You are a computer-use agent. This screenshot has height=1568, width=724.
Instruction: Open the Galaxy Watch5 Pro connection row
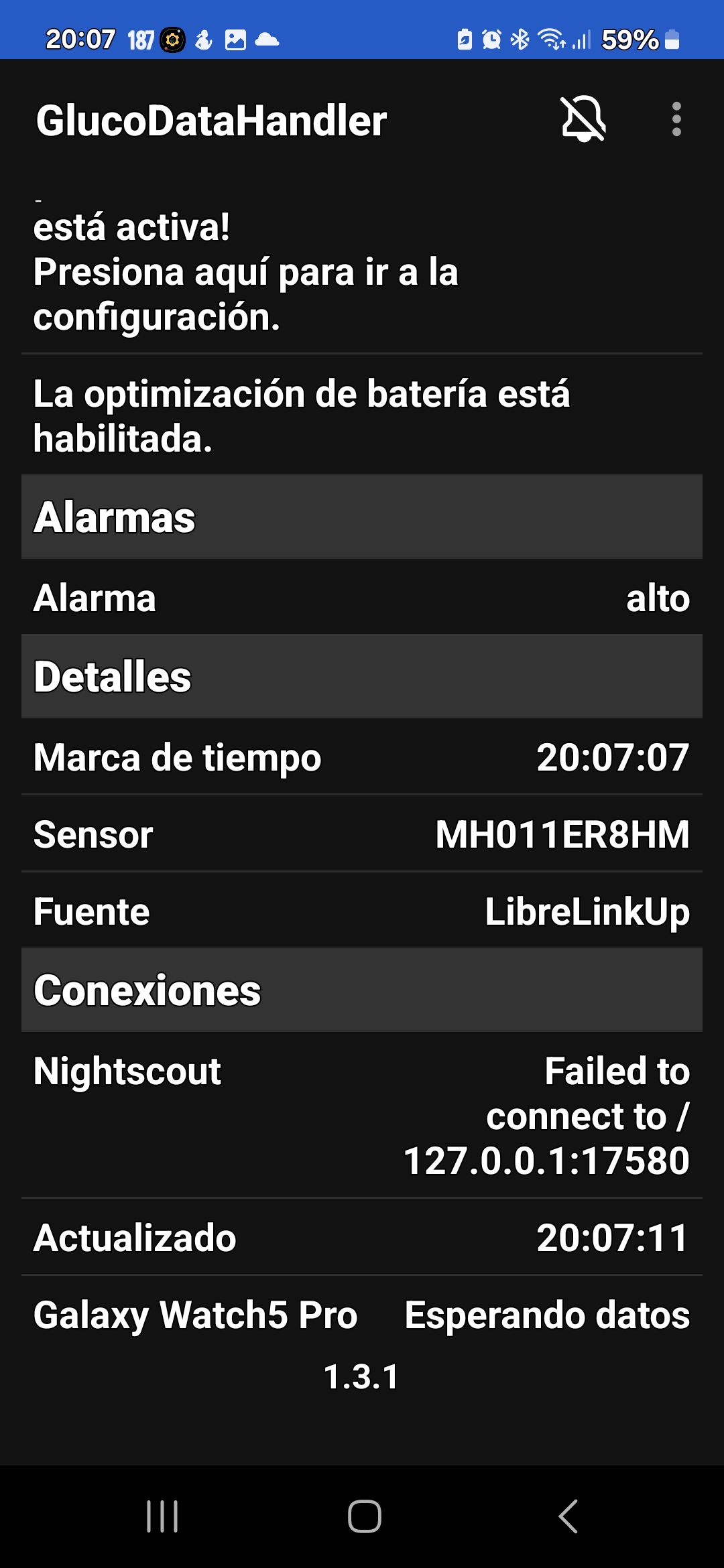(x=362, y=1314)
